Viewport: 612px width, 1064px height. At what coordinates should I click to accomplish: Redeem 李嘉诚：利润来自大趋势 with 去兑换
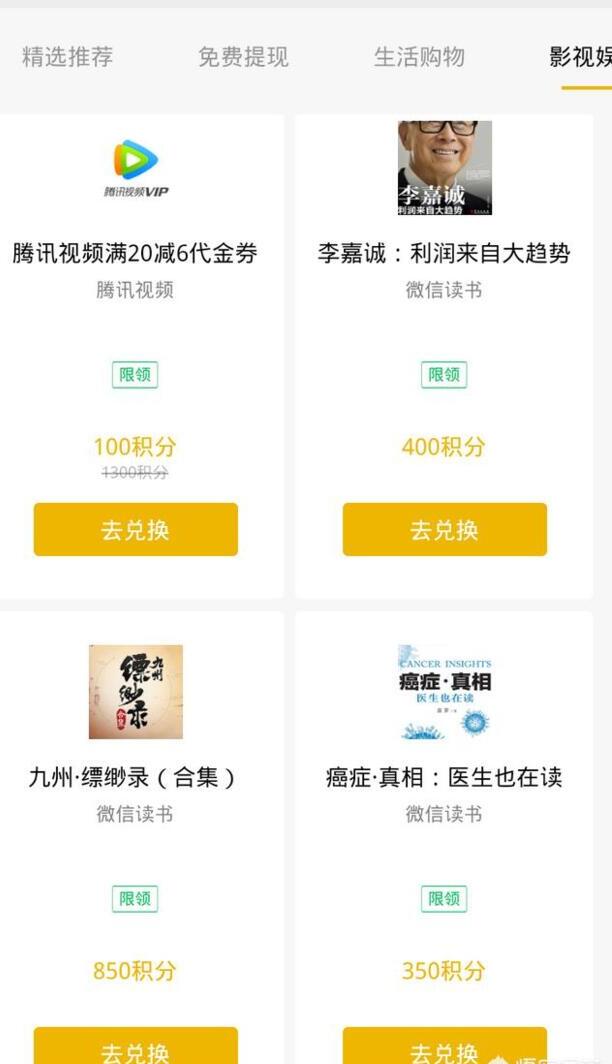click(444, 529)
